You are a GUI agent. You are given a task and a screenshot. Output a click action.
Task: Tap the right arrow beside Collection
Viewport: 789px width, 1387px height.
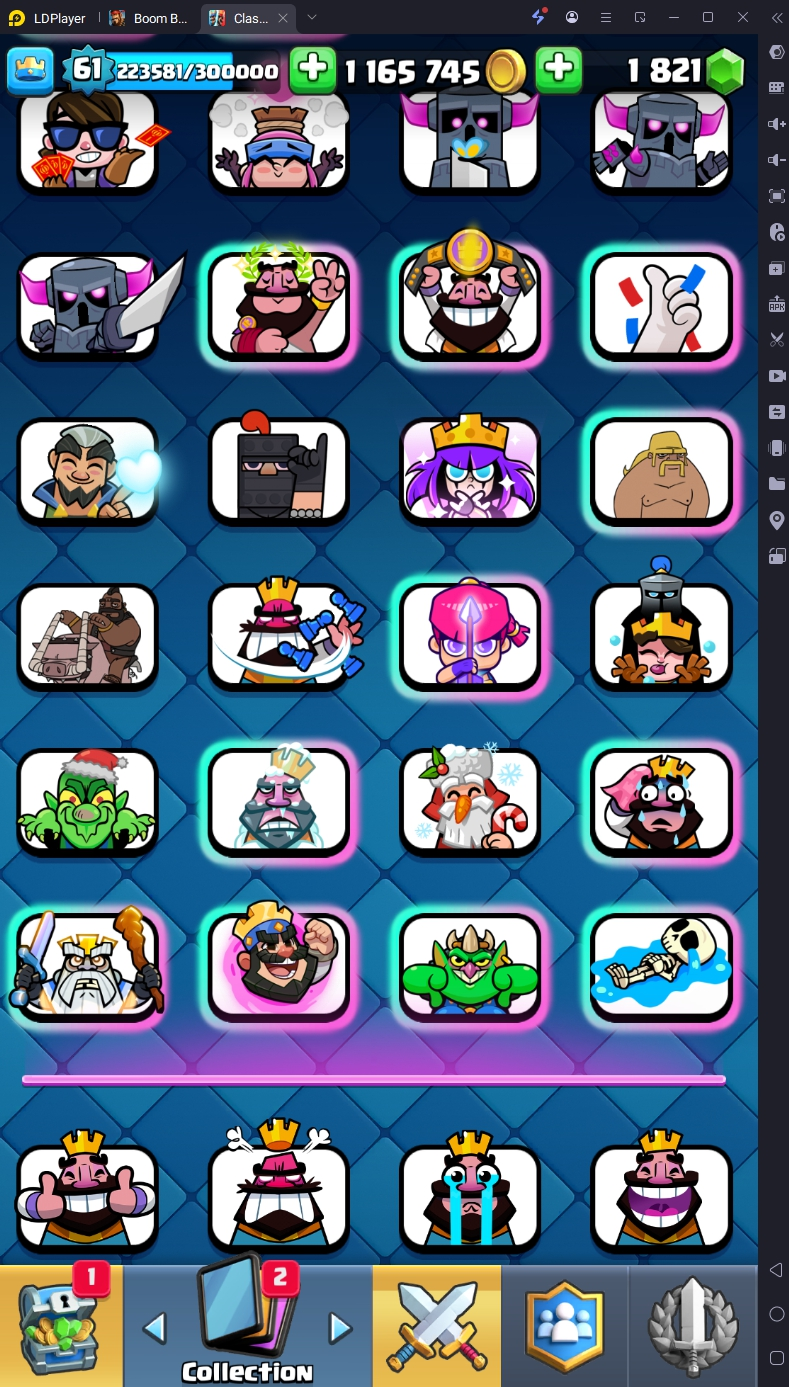pos(341,1328)
